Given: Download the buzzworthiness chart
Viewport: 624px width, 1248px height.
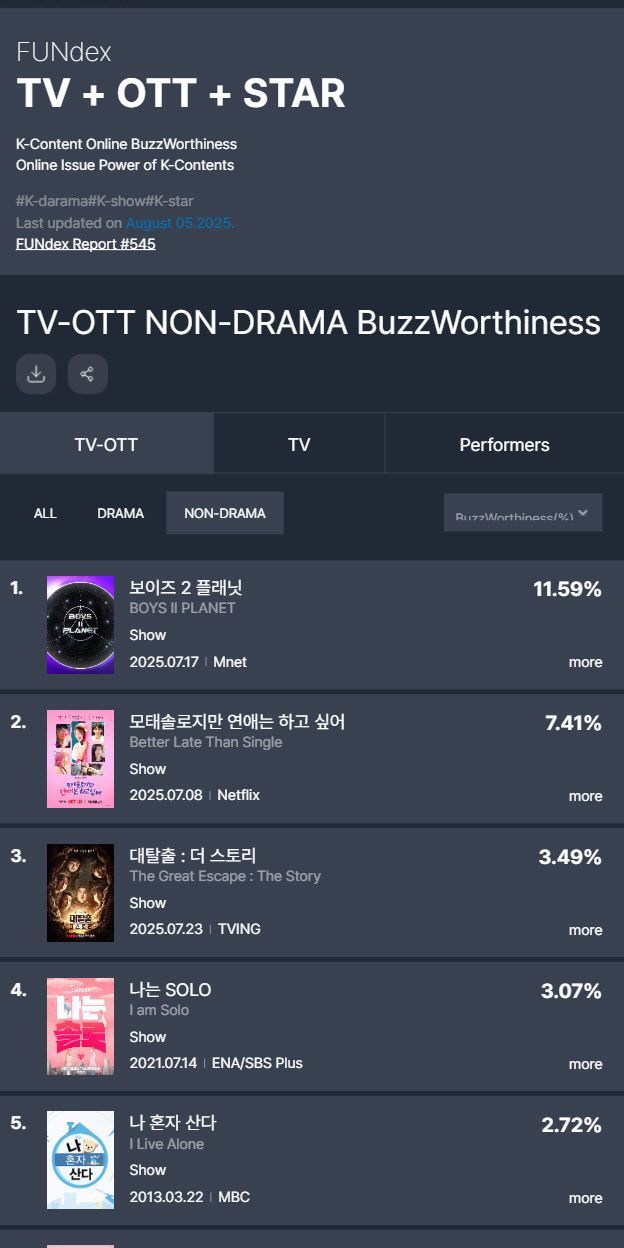Looking at the screenshot, I should pyautogui.click(x=36, y=374).
